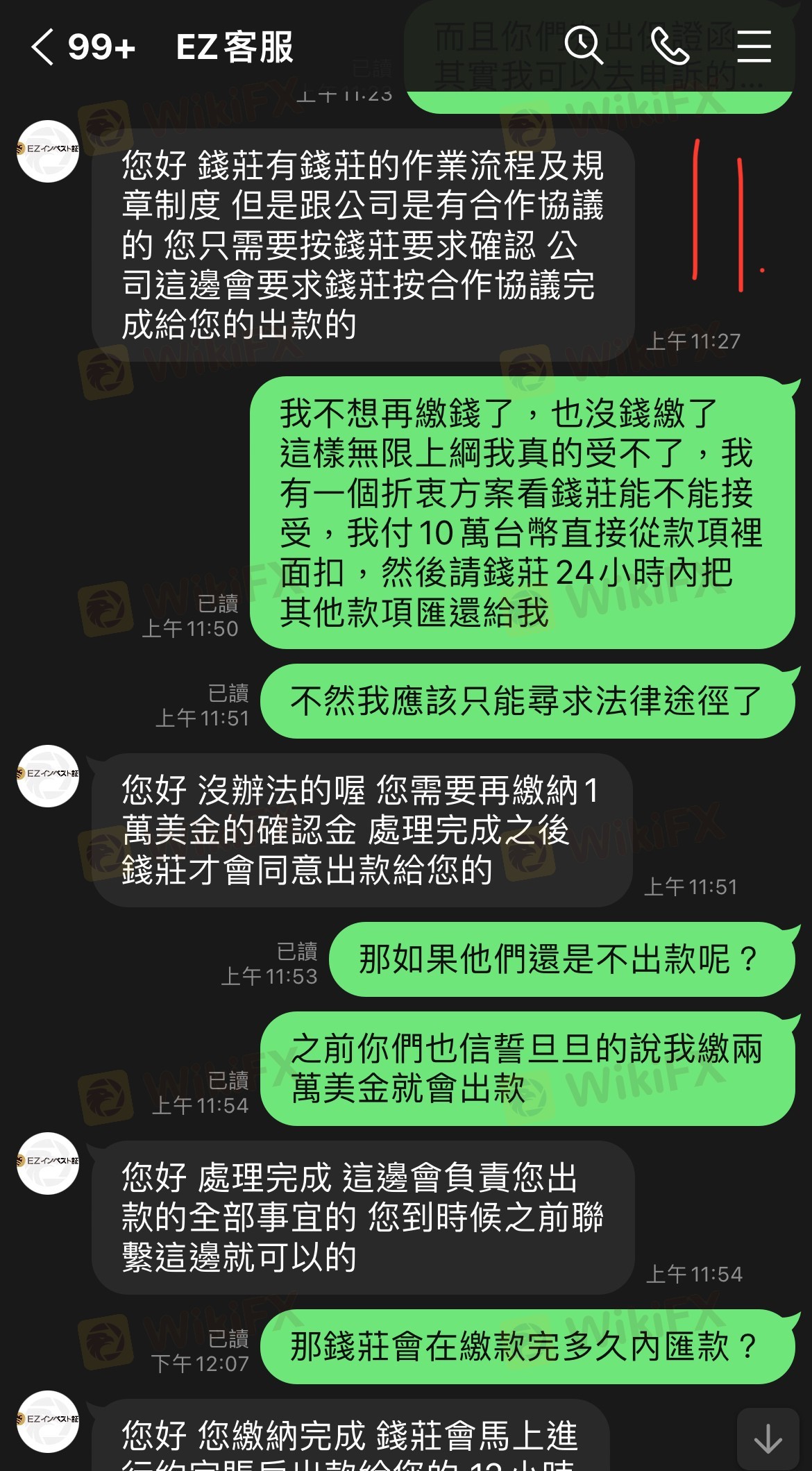
Task: Start a call with EZ客服
Action: point(670,46)
